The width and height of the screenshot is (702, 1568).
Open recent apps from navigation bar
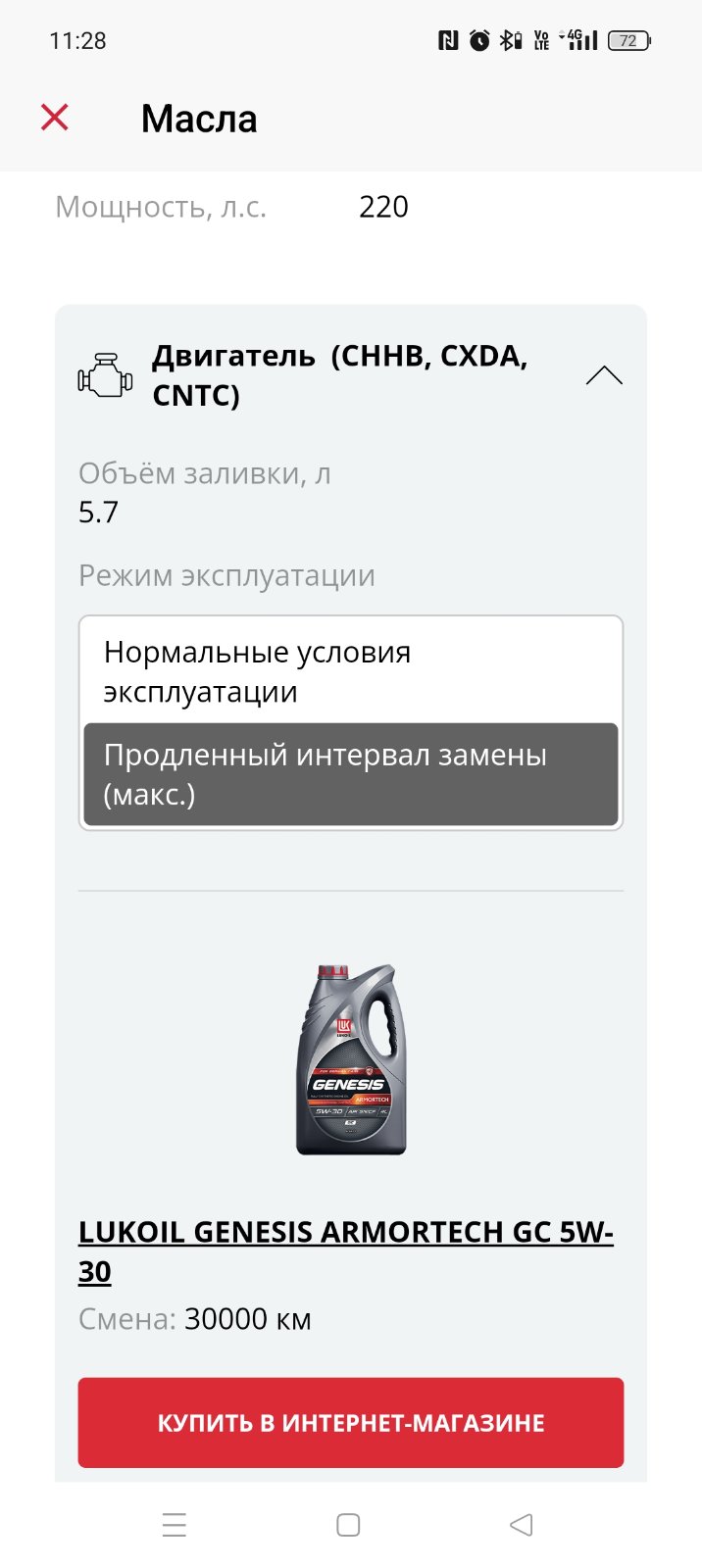pos(175,1525)
